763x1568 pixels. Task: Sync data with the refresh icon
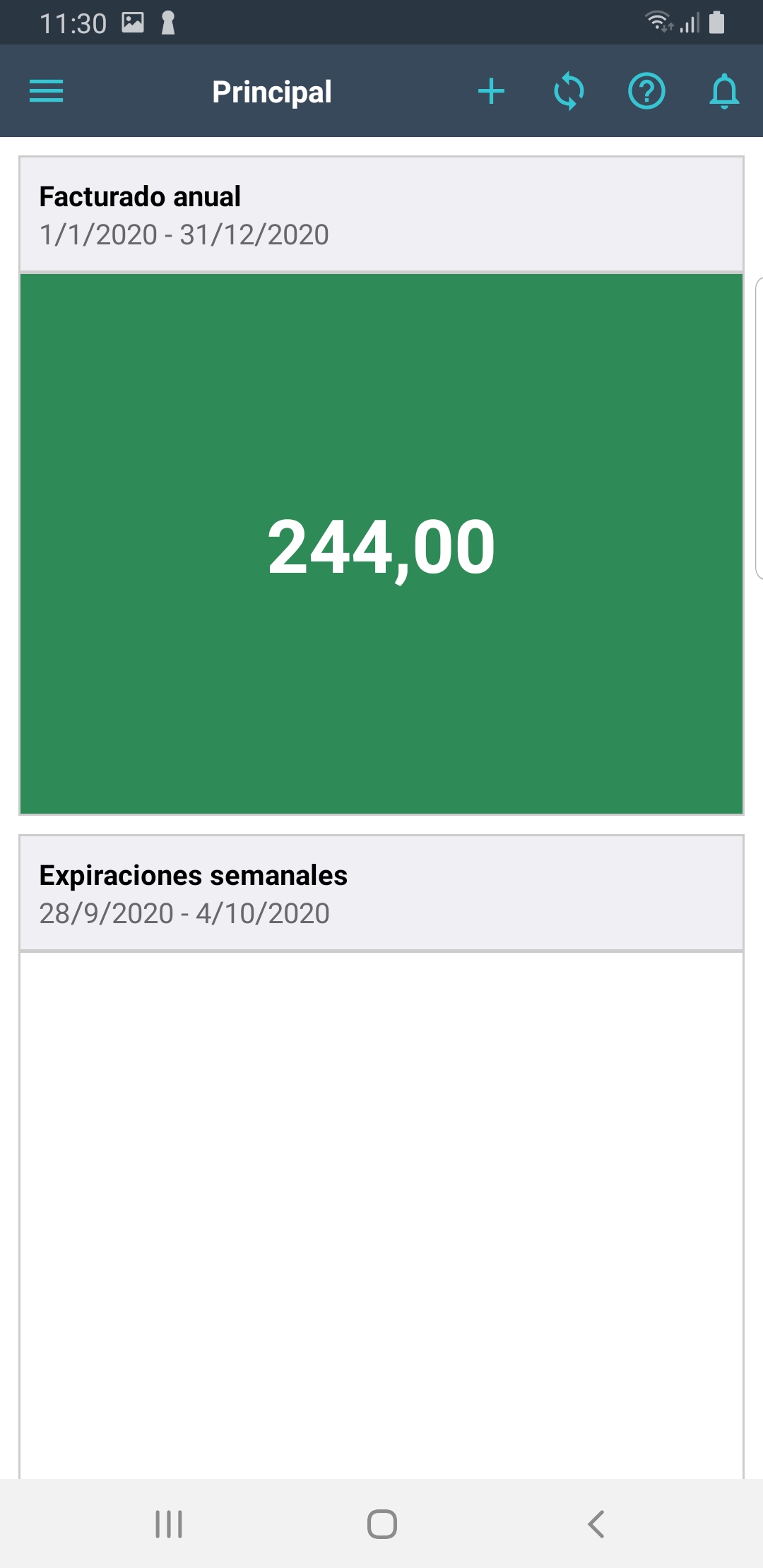569,92
